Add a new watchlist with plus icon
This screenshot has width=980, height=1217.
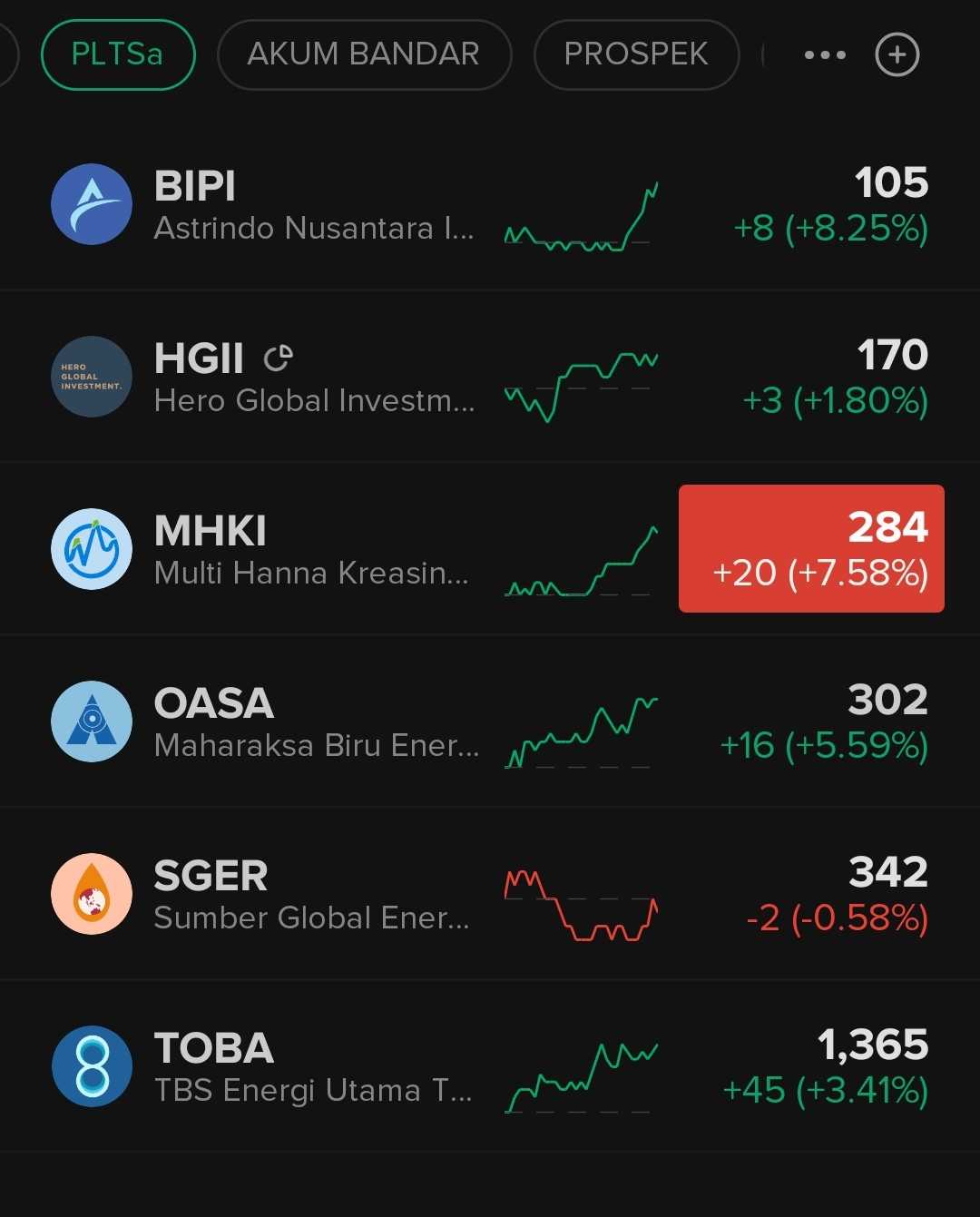click(x=897, y=54)
